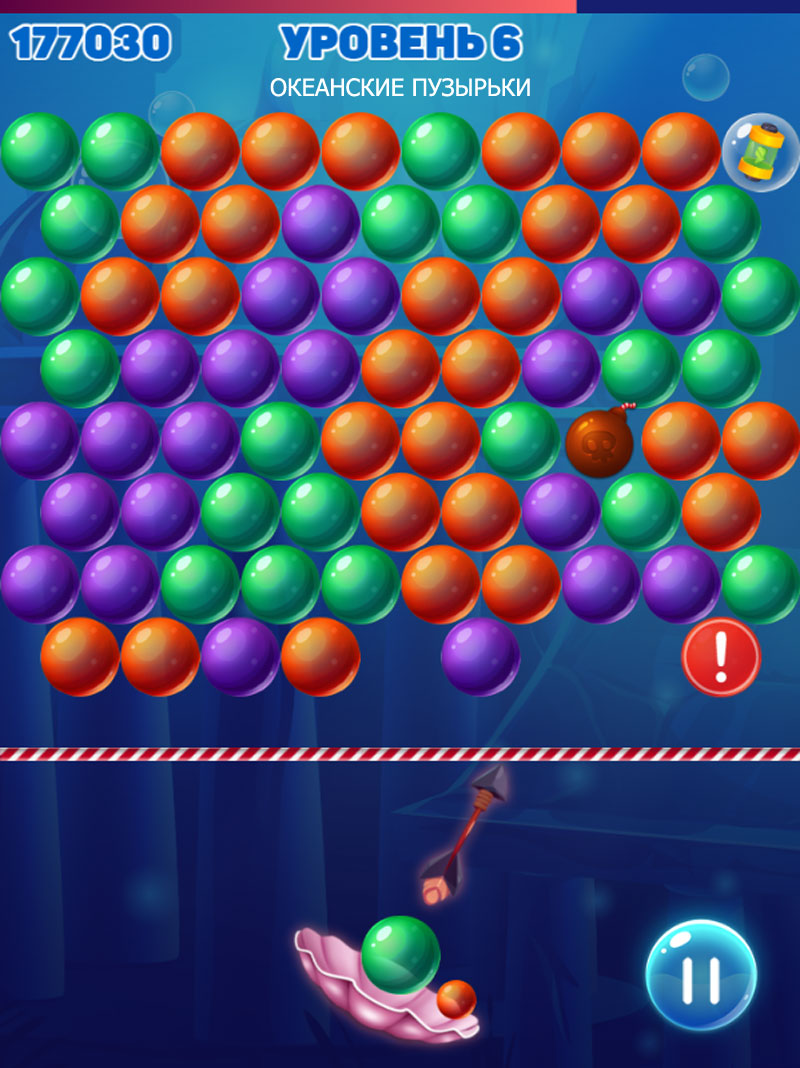Tap the red exclamation warning button
The height and width of the screenshot is (1068, 800).
[x=721, y=657]
